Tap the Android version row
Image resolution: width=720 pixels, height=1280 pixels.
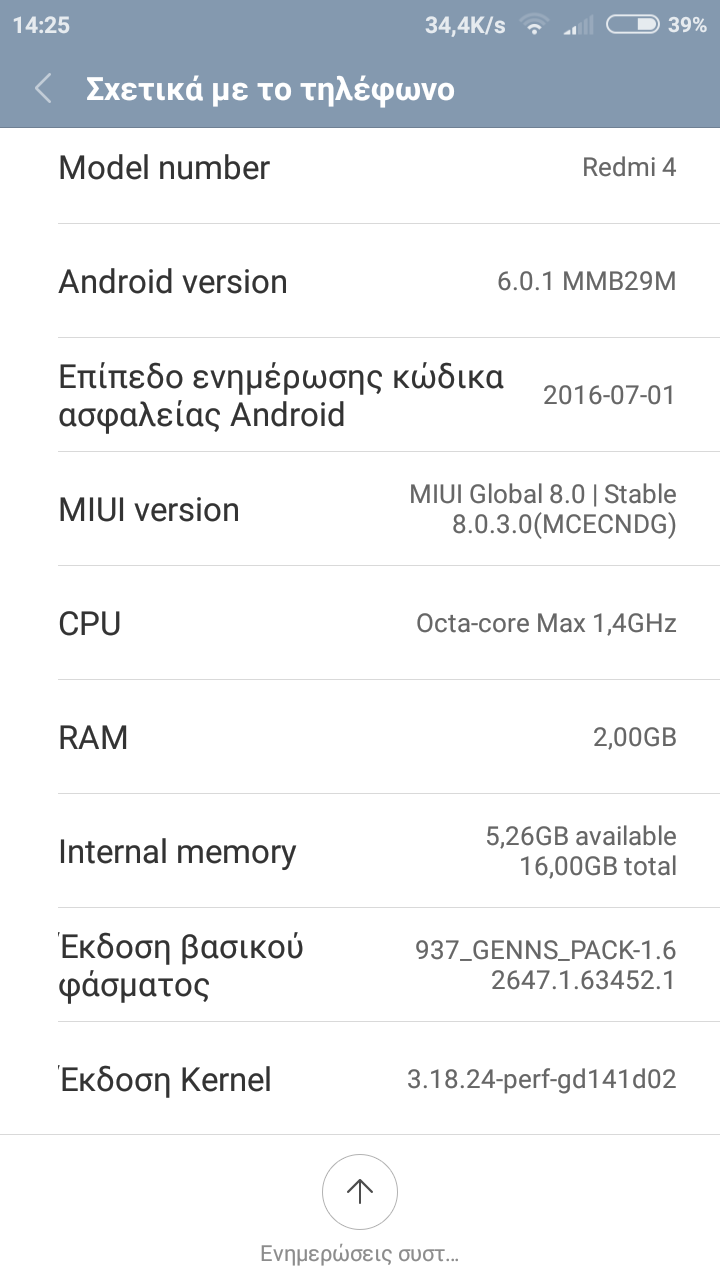(x=360, y=281)
